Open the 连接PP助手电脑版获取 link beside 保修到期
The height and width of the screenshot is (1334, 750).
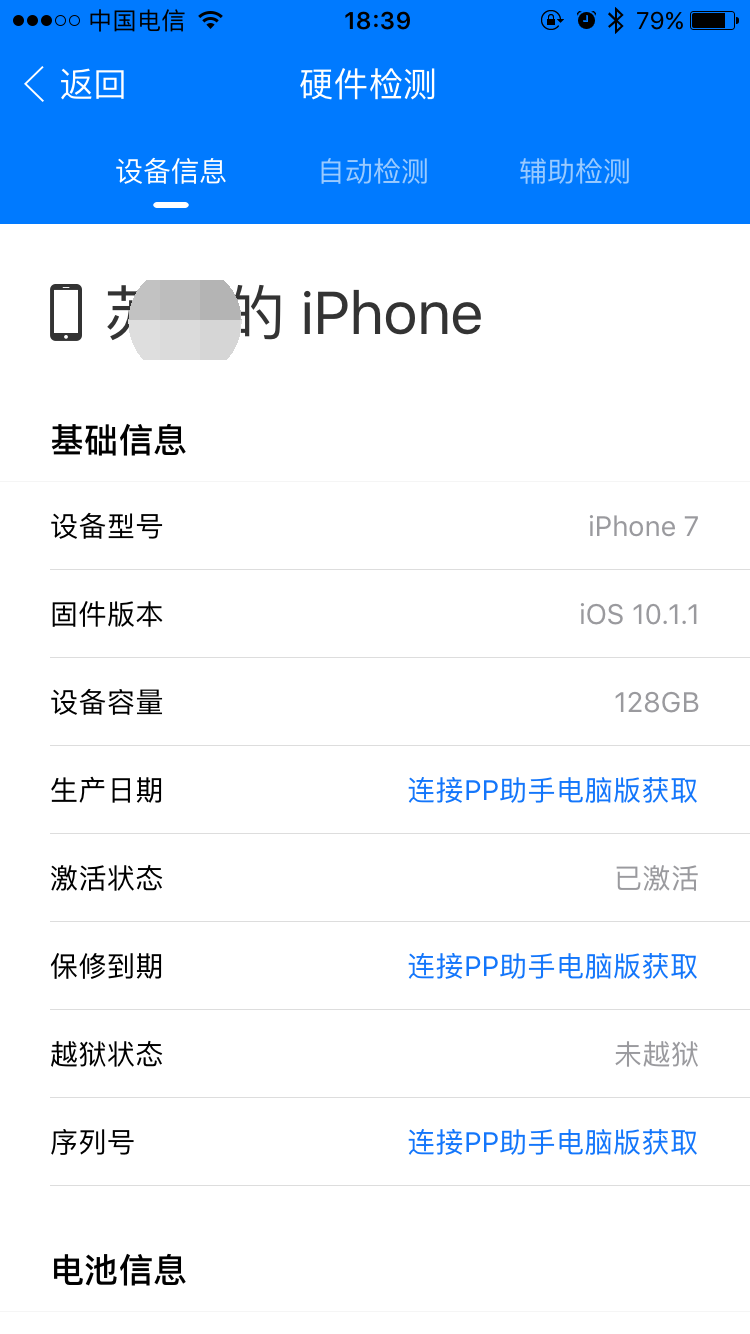pyautogui.click(x=553, y=966)
